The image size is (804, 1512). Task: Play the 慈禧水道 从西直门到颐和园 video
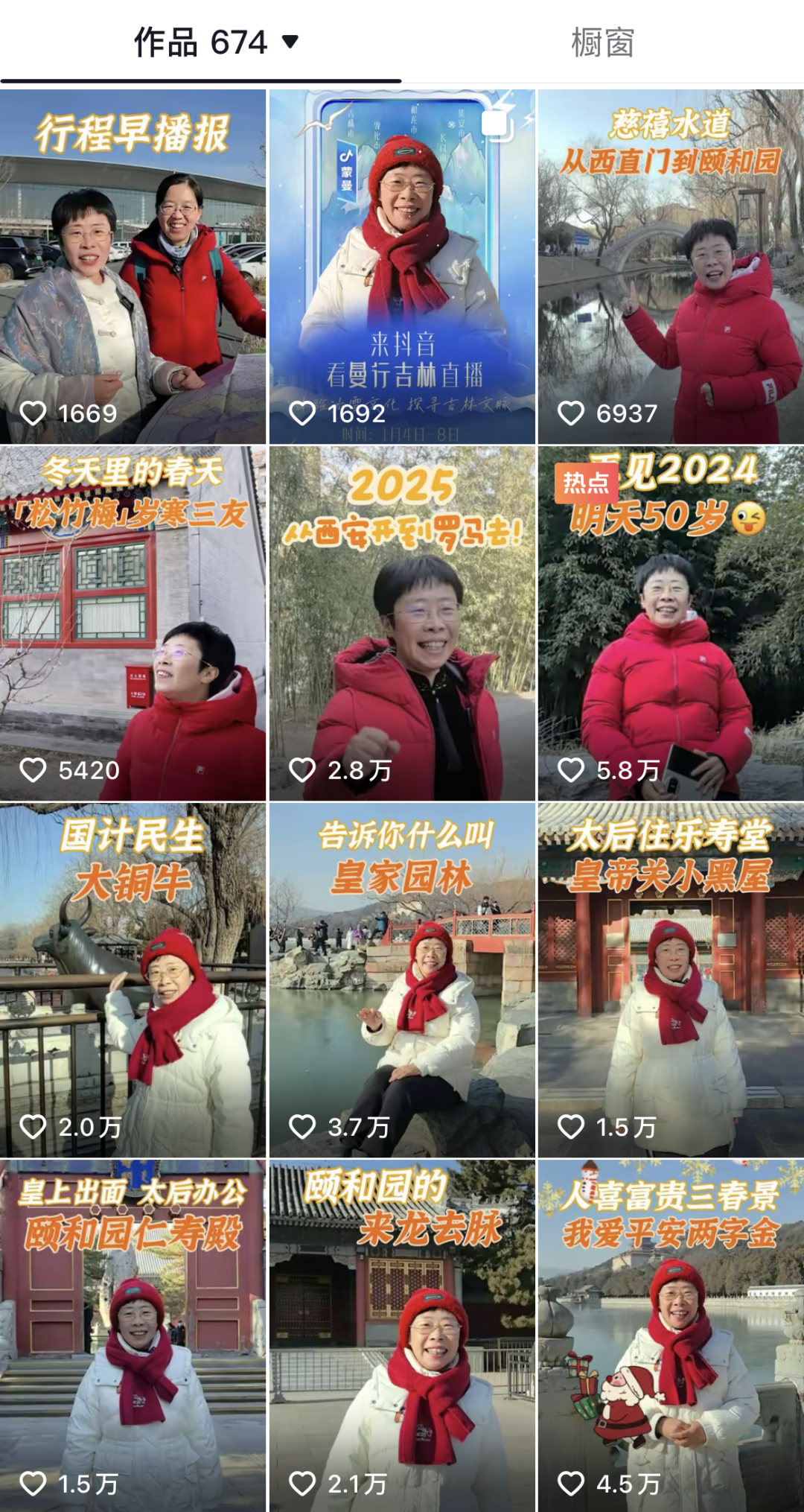671,267
